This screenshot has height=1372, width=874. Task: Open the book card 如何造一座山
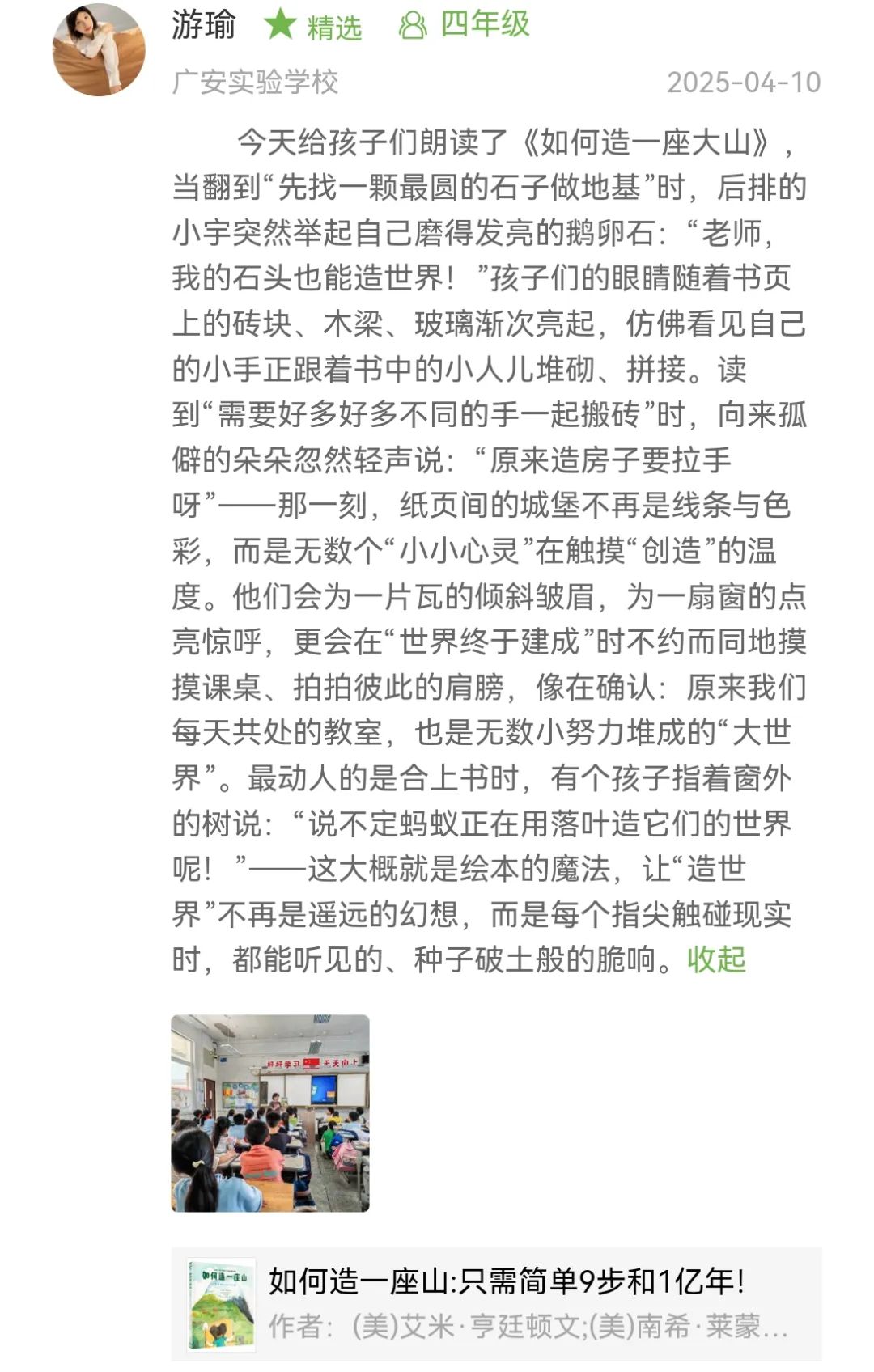pos(495,1304)
